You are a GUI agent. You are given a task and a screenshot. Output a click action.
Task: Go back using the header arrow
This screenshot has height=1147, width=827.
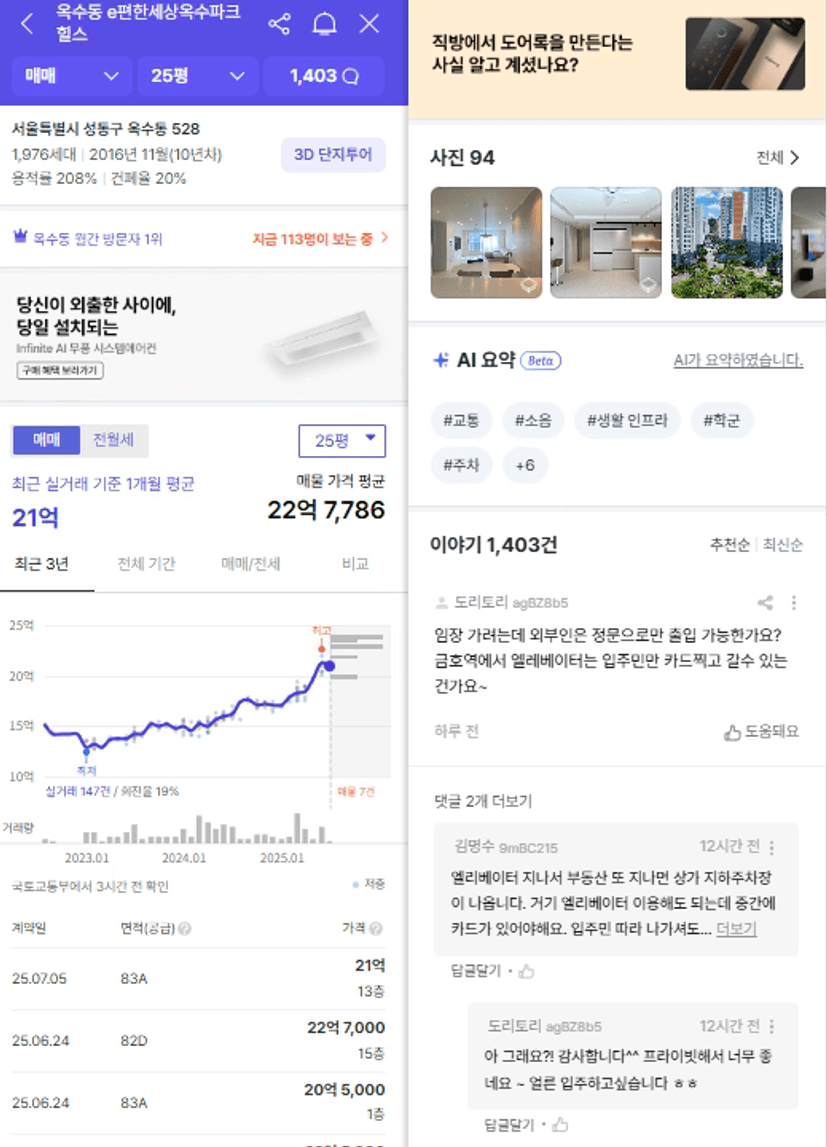(27, 24)
